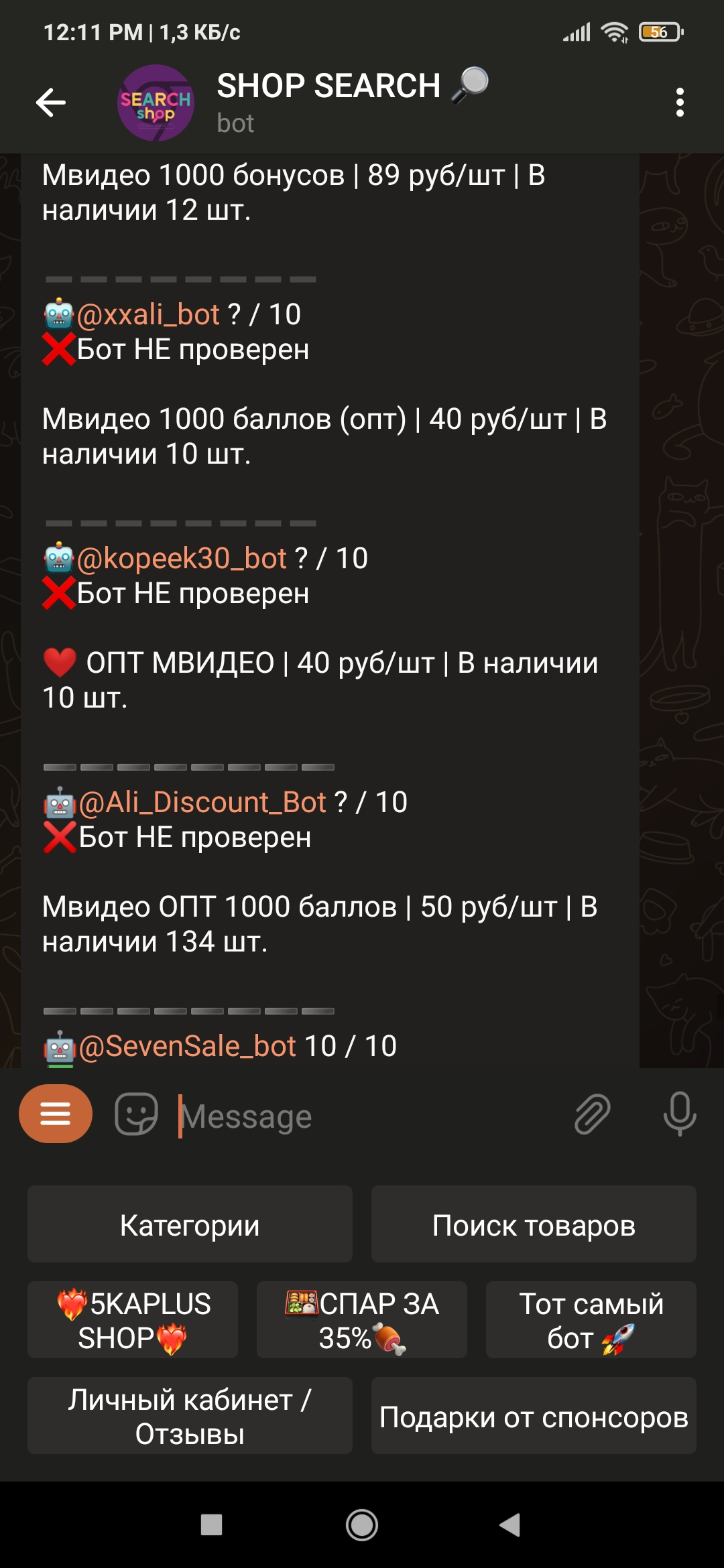Choose Поиск товаров button
Viewport: 724px width, 1568px height.
pyautogui.click(x=534, y=1224)
